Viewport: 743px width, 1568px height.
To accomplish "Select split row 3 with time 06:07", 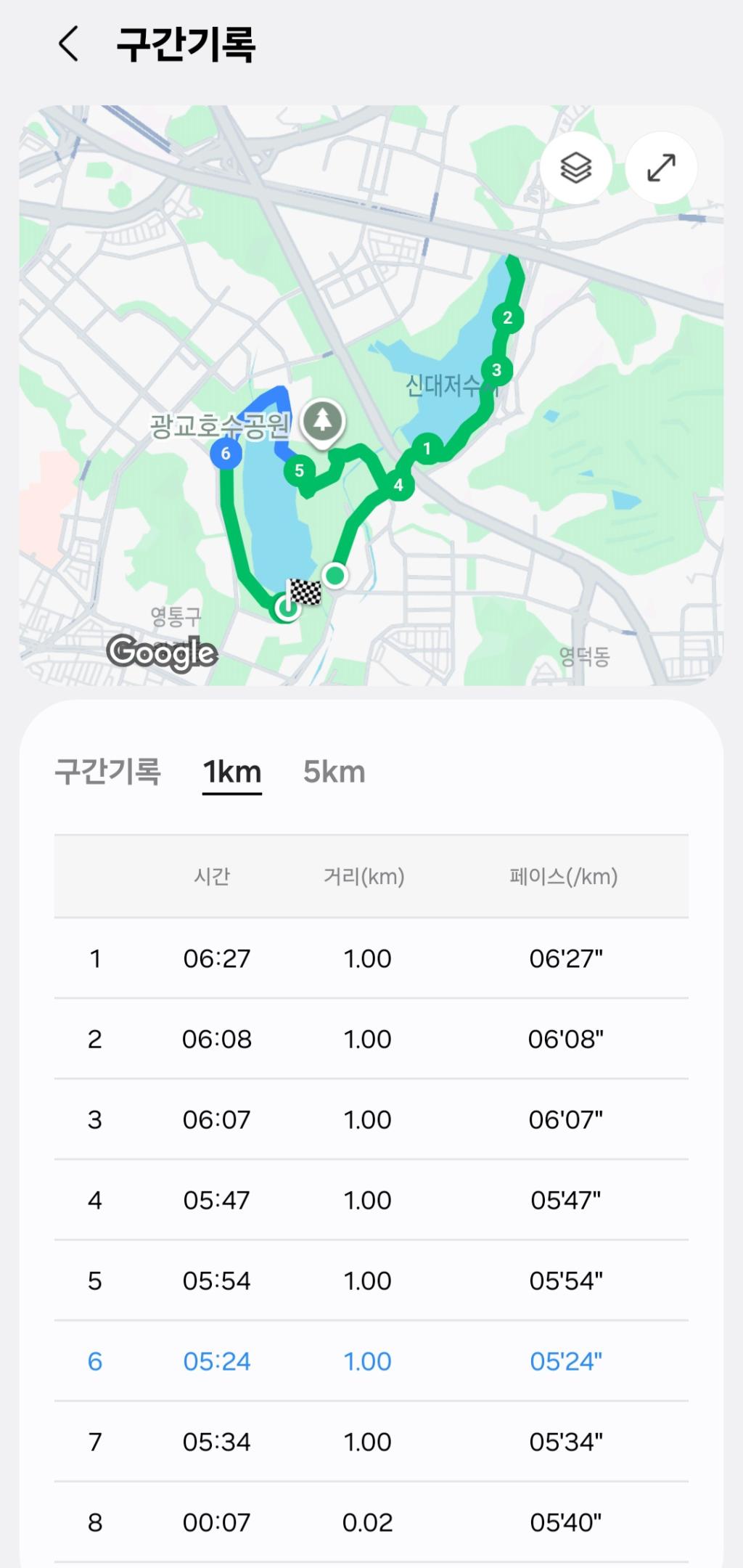I will click(371, 1120).
